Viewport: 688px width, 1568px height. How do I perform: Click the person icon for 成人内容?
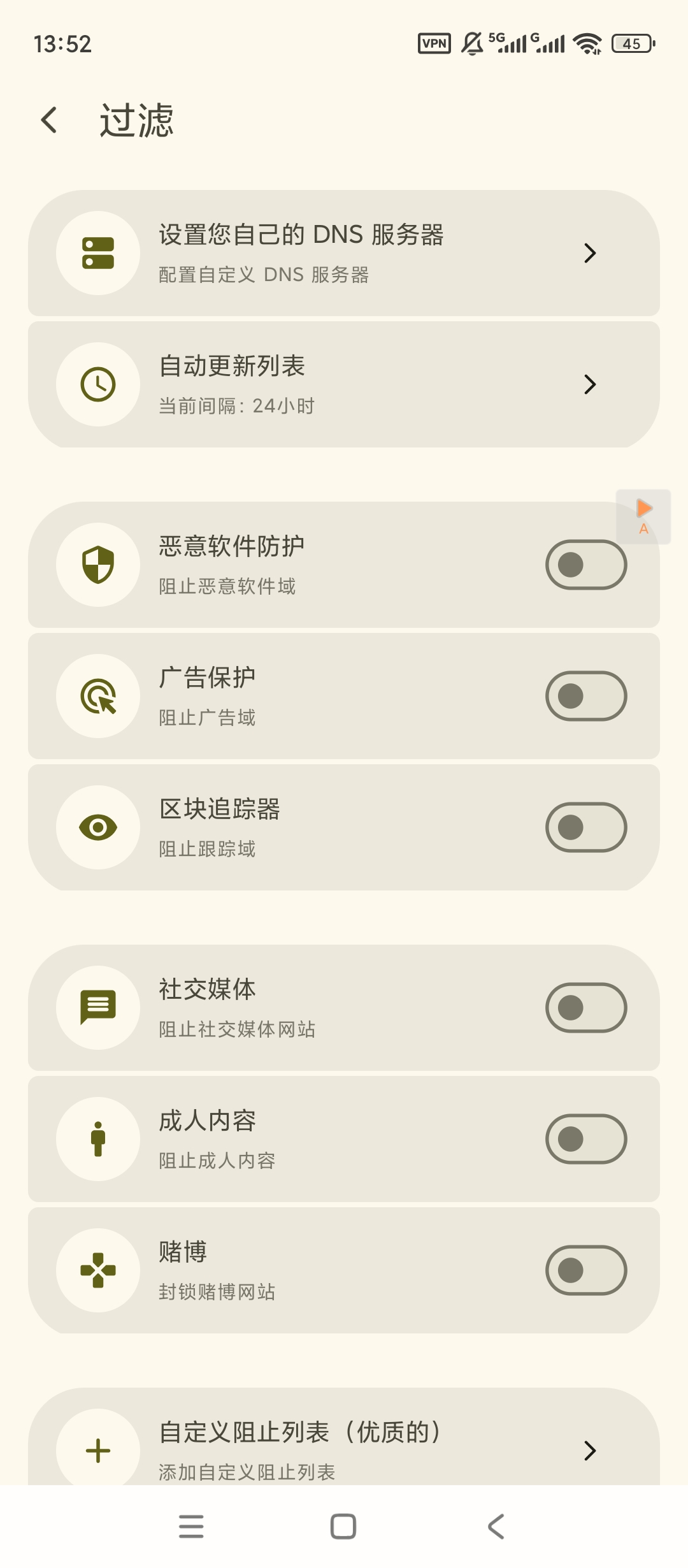pyautogui.click(x=97, y=1139)
